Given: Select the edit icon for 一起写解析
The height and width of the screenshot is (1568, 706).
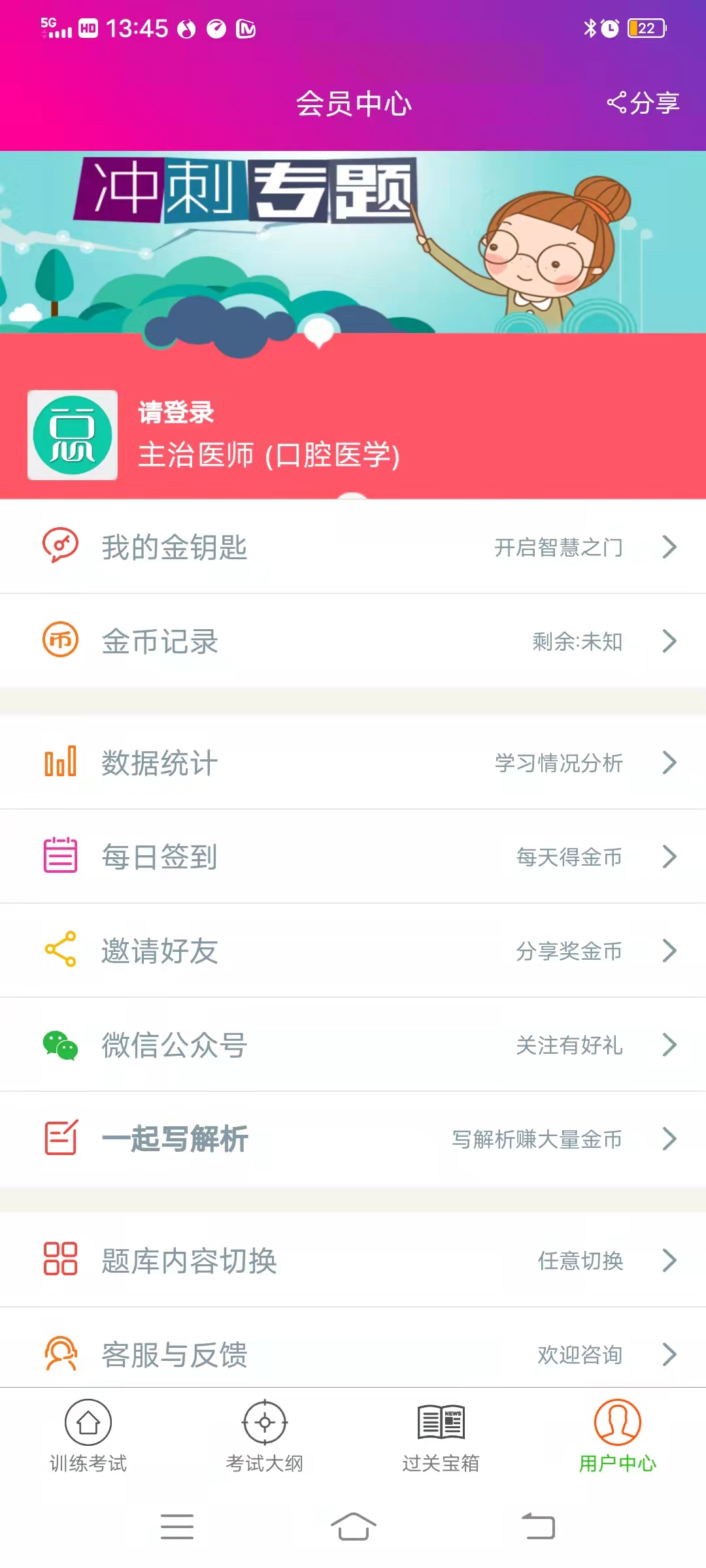Looking at the screenshot, I should click(x=61, y=1139).
